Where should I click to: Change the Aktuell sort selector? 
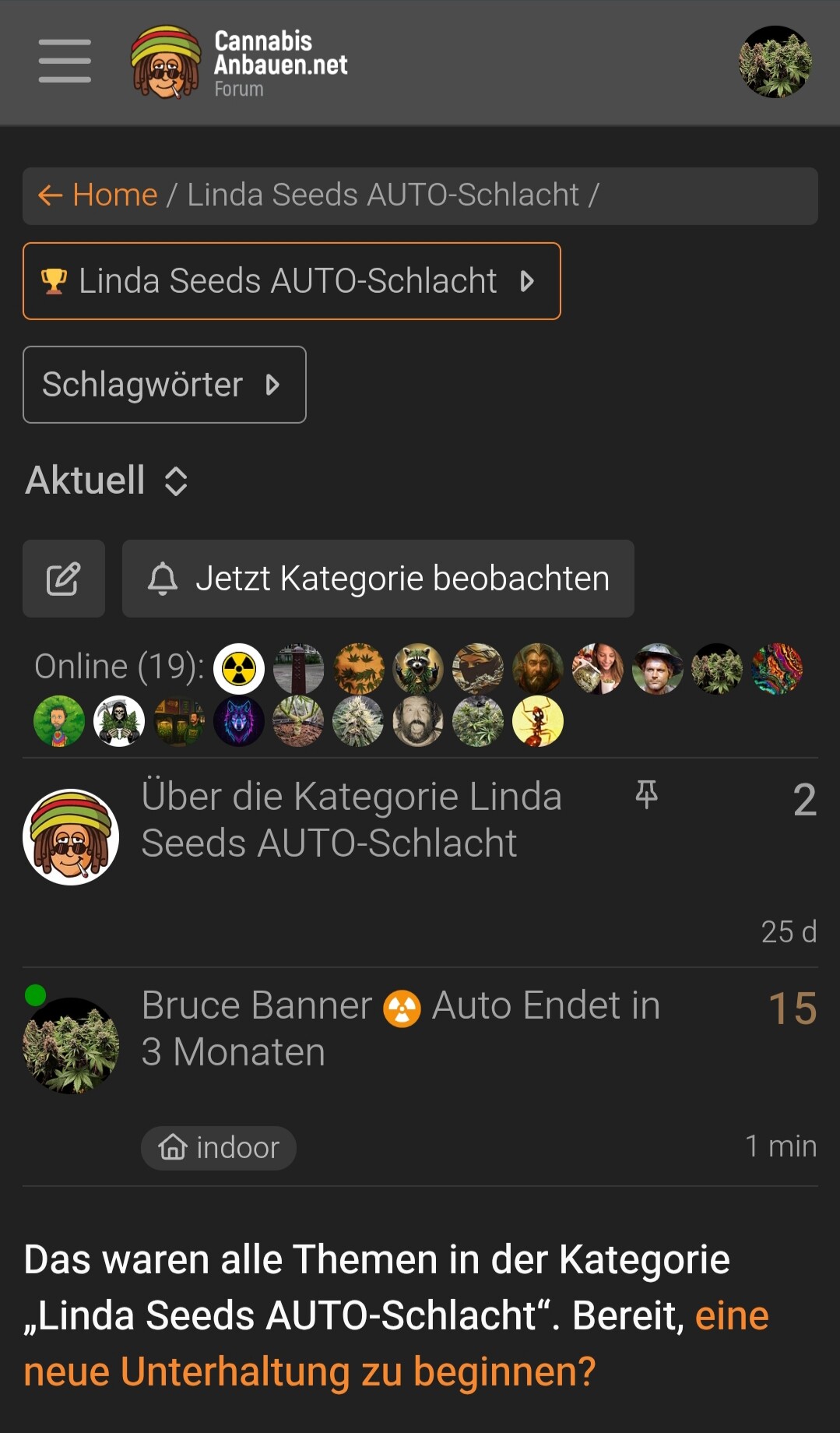(107, 480)
